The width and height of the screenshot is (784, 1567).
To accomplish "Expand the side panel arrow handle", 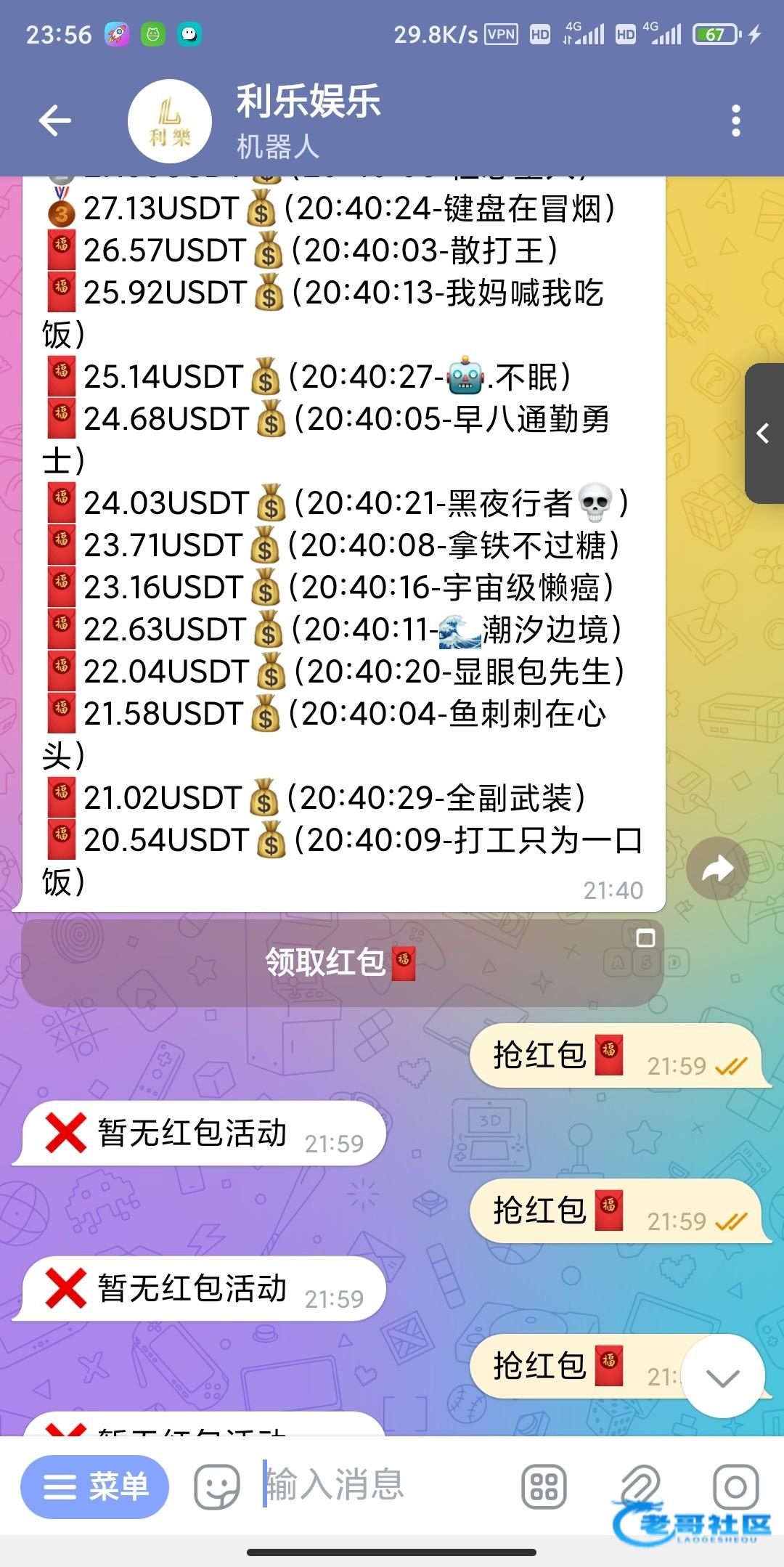I will 764,434.
